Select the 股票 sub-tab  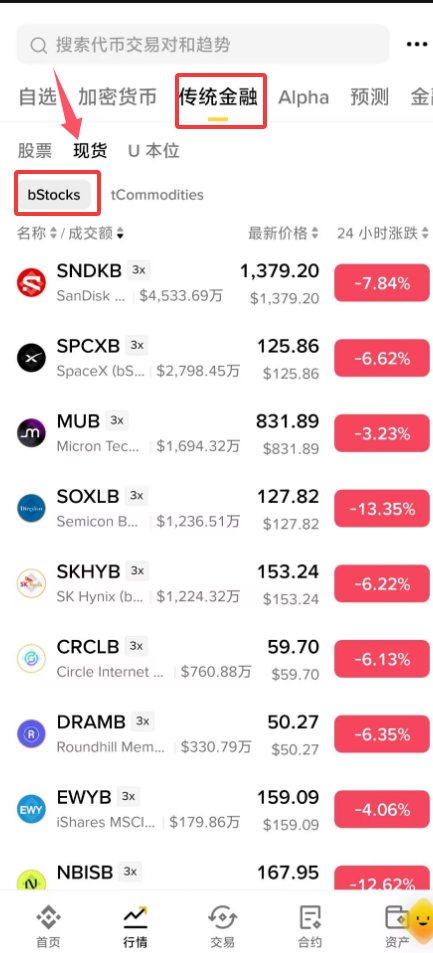pos(35,151)
